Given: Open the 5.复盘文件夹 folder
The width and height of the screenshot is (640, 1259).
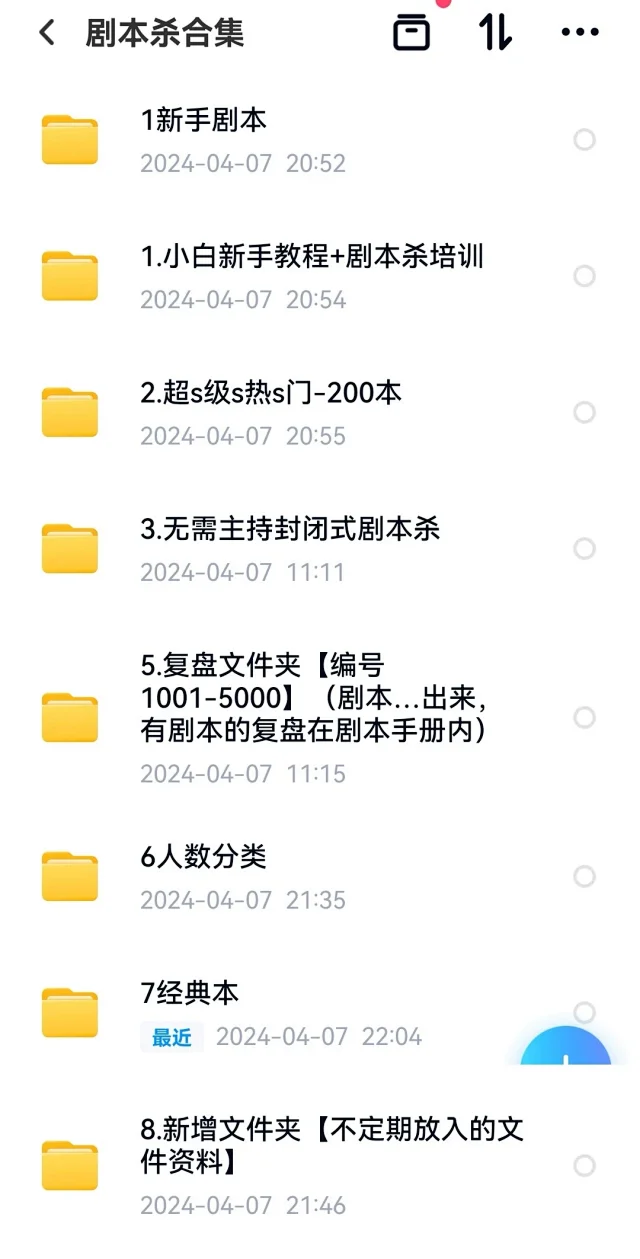Looking at the screenshot, I should point(320,717).
